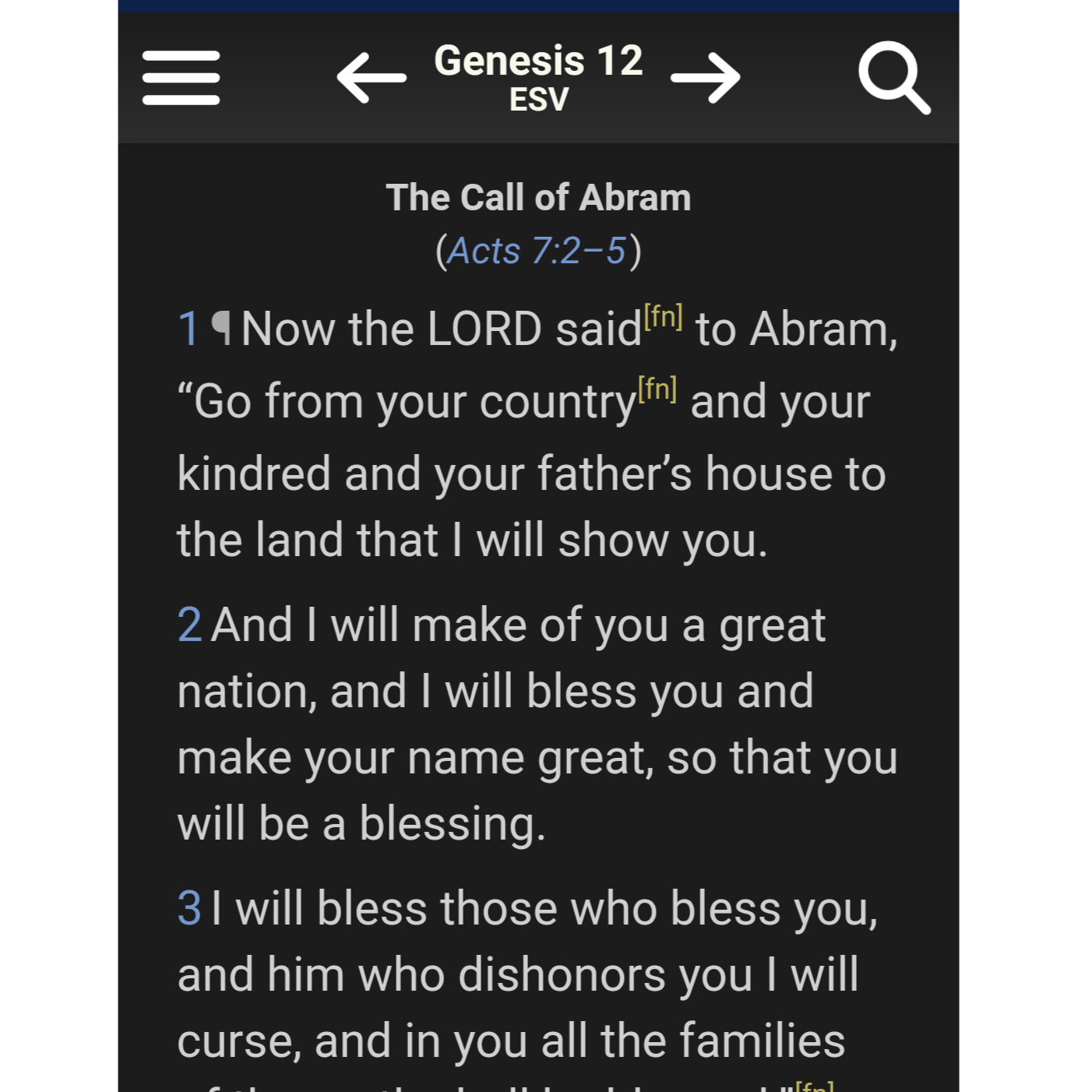1092x1092 pixels.
Task: Select verse number 1
Action: coord(188,329)
